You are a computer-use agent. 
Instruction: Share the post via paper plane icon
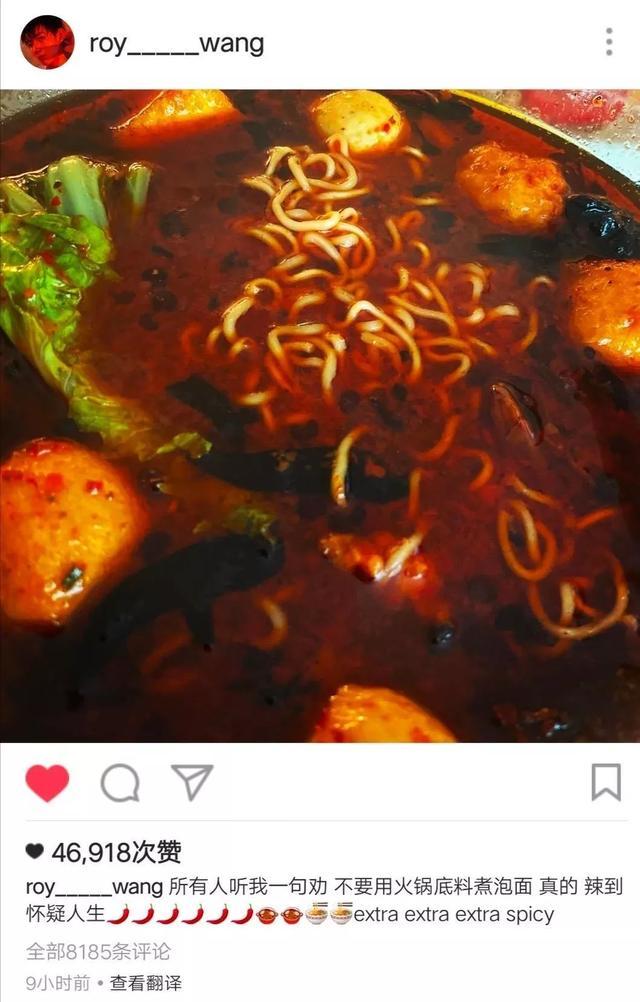[191, 782]
